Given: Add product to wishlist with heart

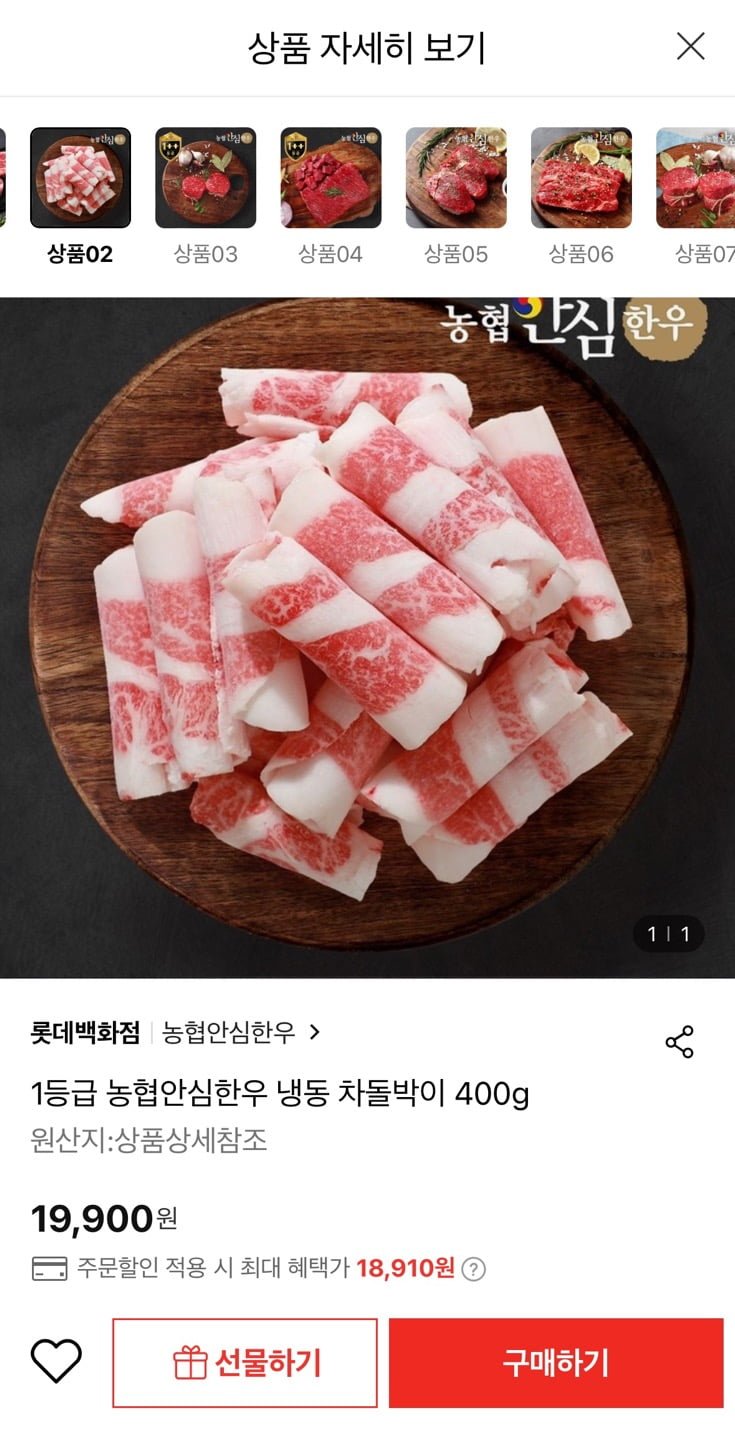Looking at the screenshot, I should [56, 1362].
